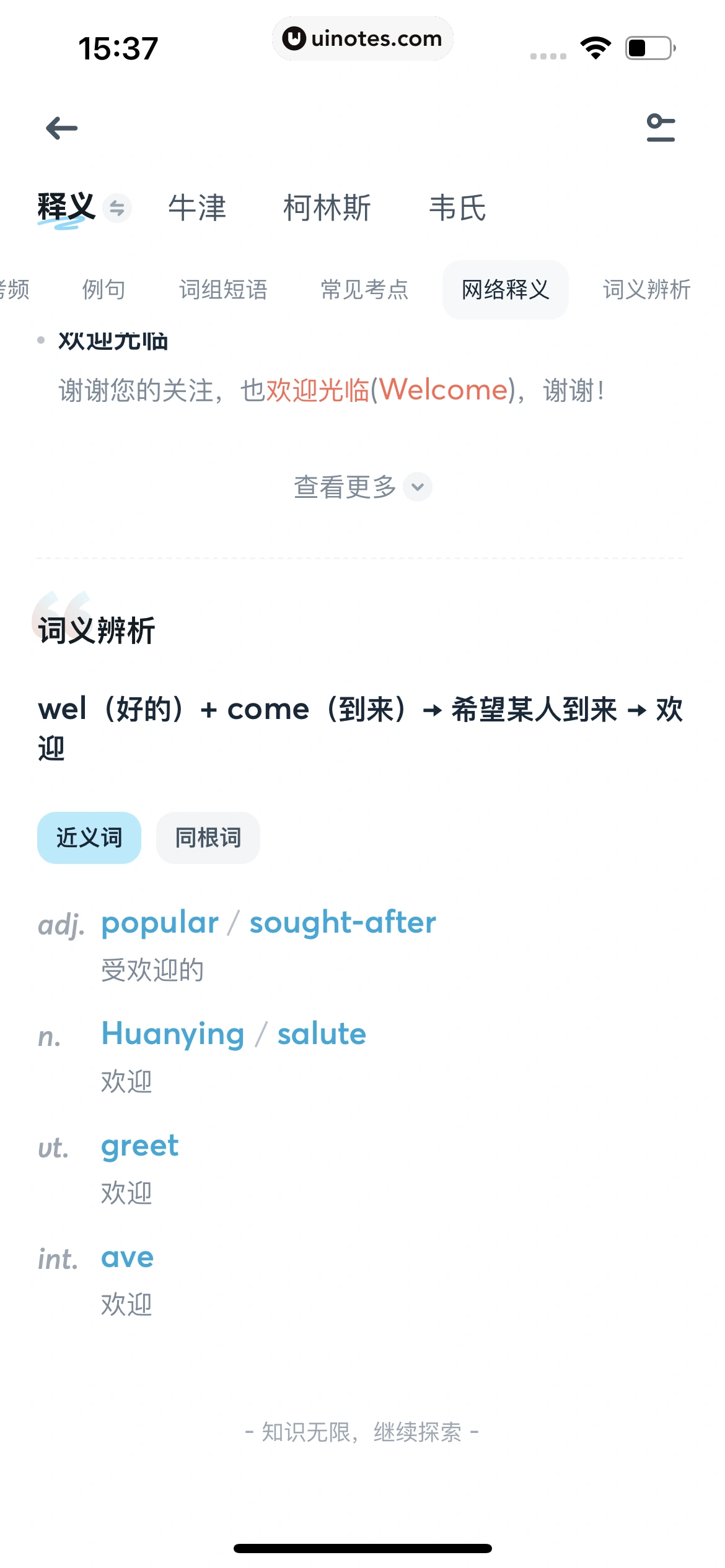
Task: Jump to the 词义辨析 section tab
Action: tap(646, 289)
